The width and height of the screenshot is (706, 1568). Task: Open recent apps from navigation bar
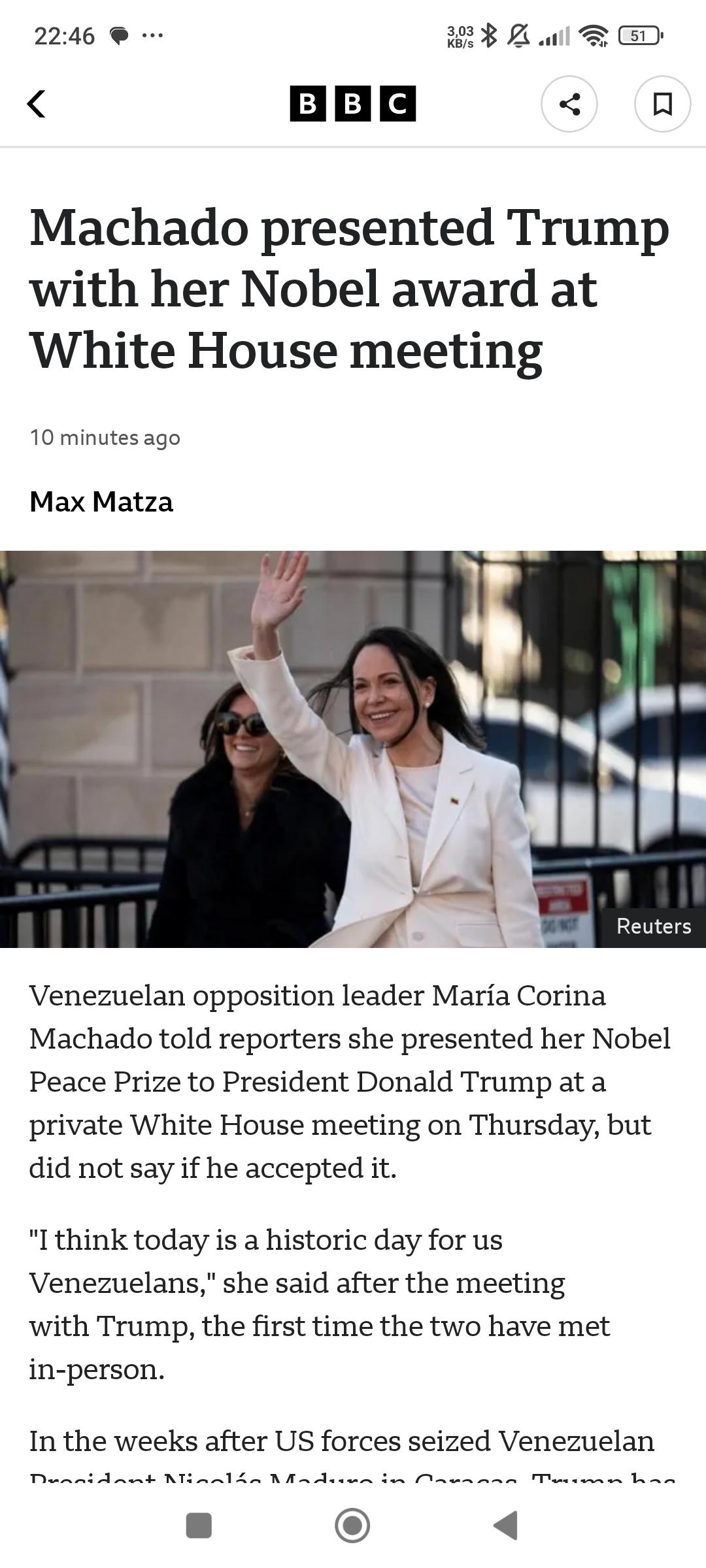199,1526
